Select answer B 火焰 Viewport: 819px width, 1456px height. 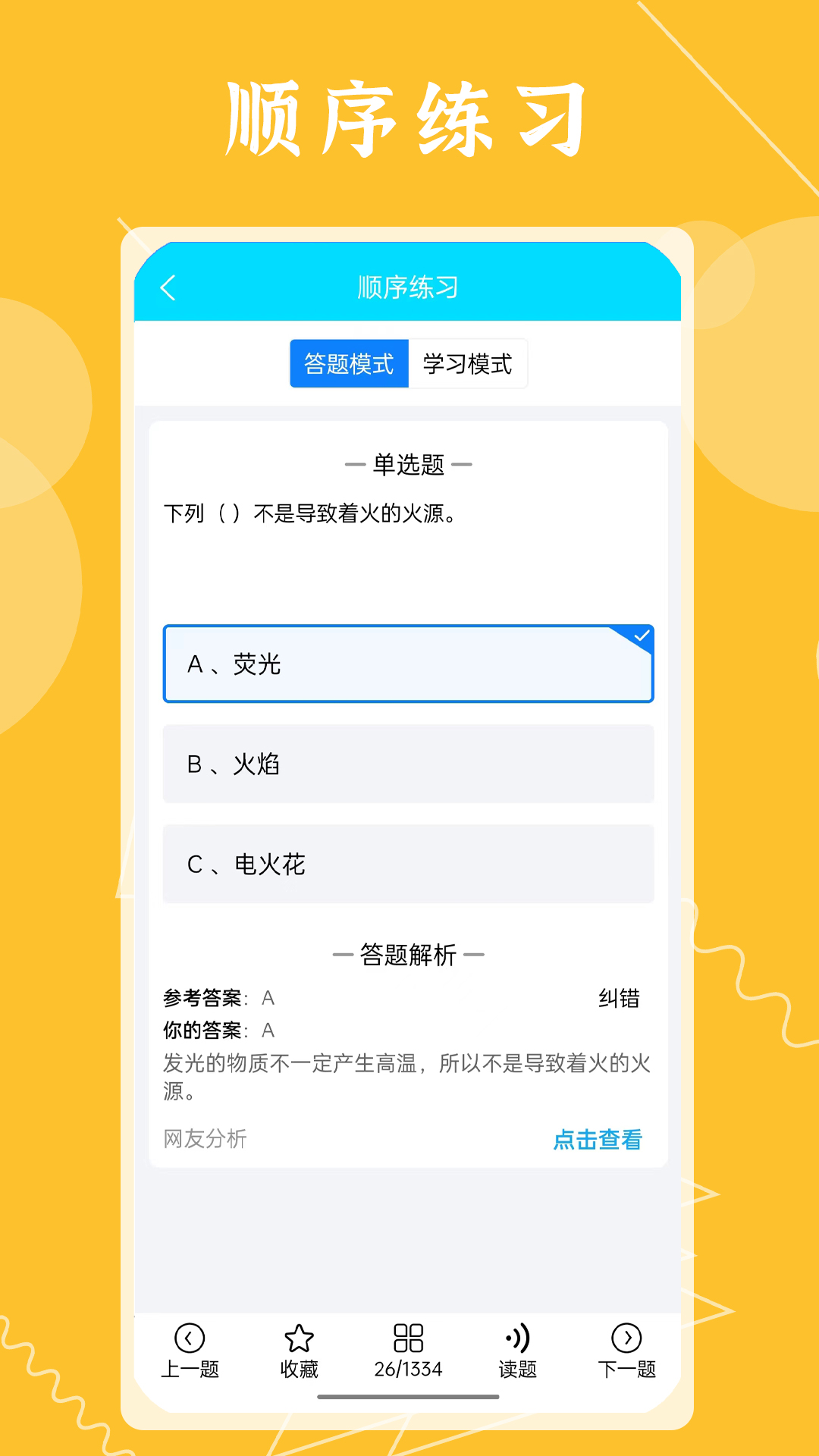[408, 764]
